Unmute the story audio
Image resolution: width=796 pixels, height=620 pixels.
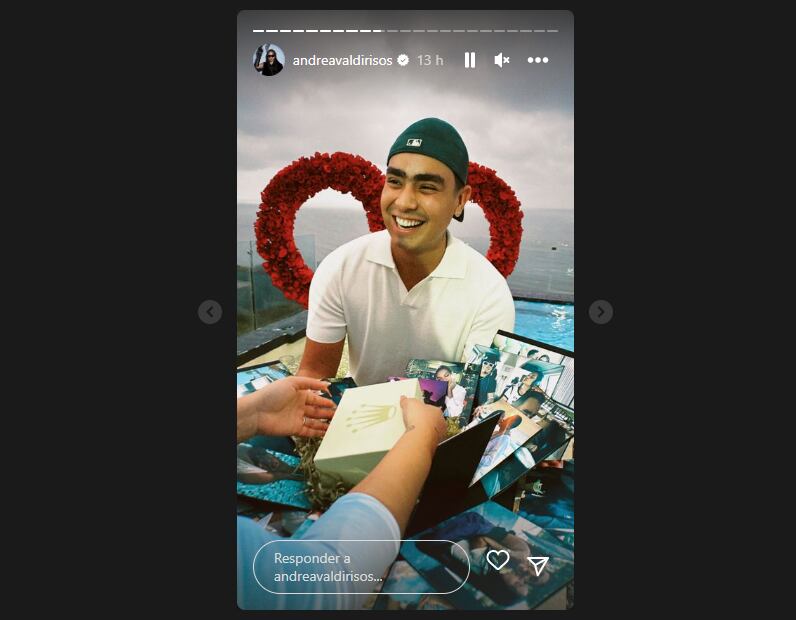point(502,60)
